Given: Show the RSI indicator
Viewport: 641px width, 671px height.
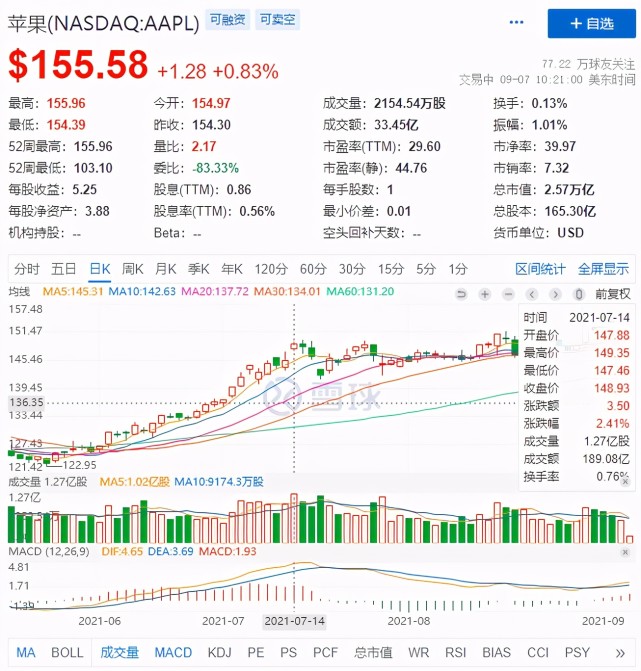Looking at the screenshot, I should click(x=457, y=652).
